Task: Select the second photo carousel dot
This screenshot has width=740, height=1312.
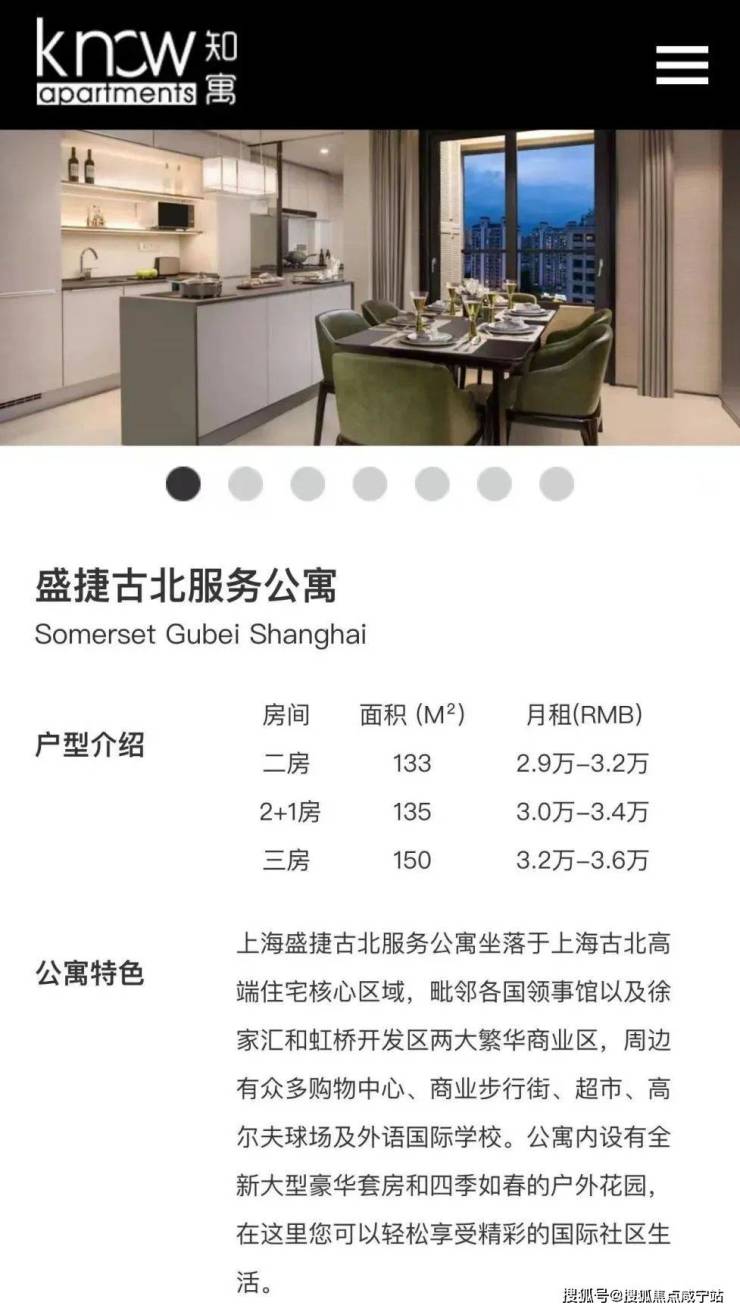Action: point(245,485)
